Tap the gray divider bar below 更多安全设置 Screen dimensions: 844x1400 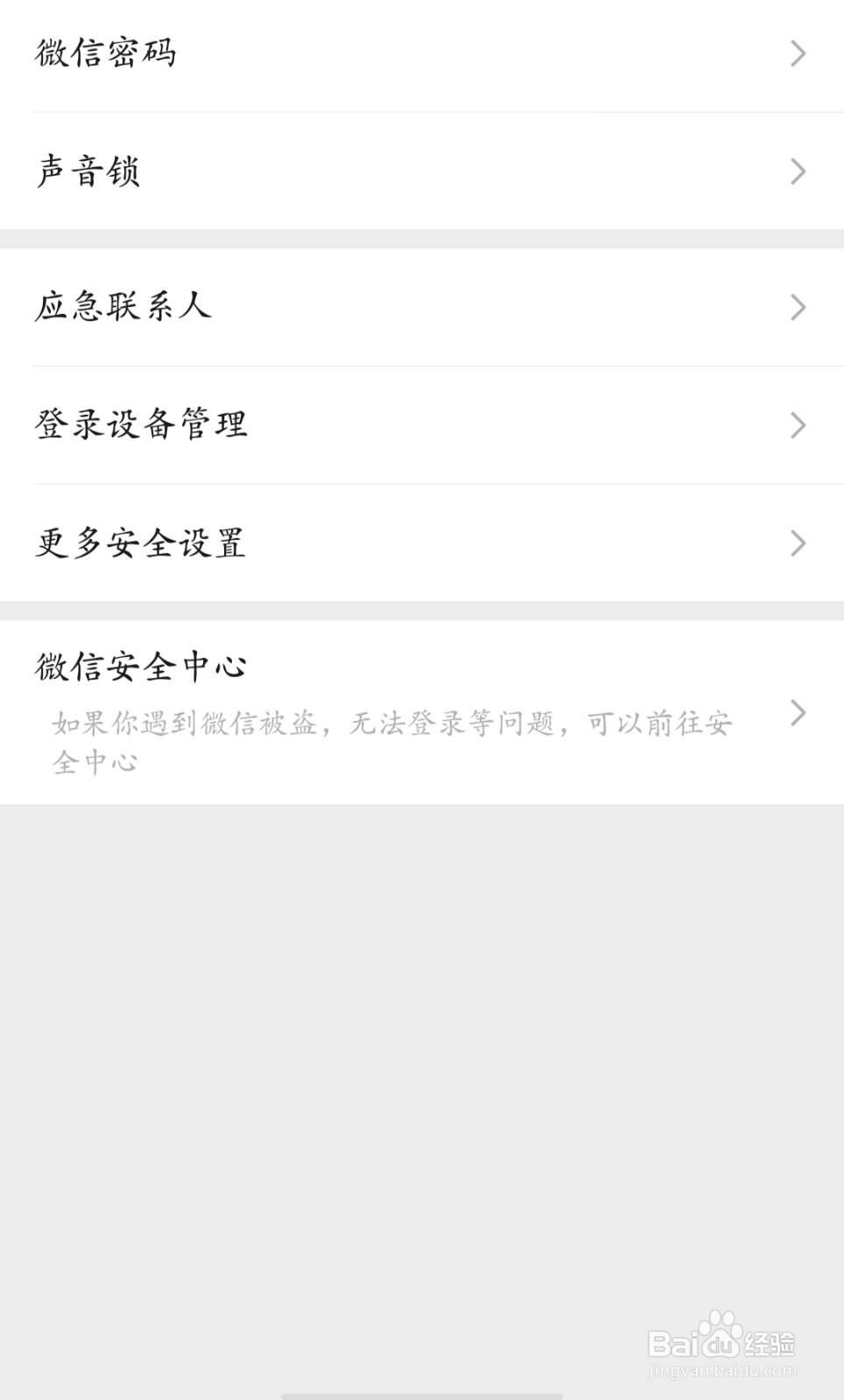[x=420, y=604]
